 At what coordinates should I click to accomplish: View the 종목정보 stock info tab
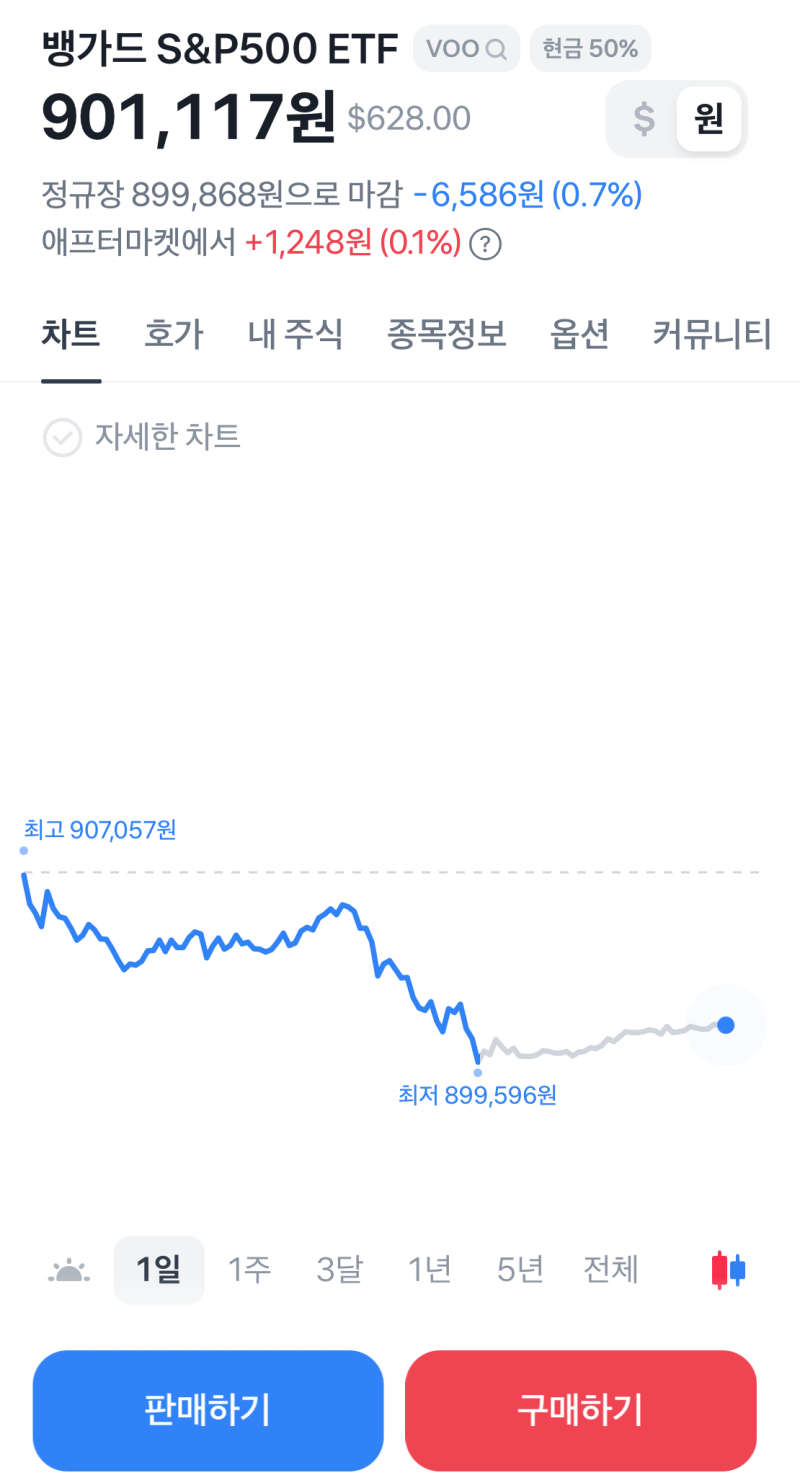(446, 335)
